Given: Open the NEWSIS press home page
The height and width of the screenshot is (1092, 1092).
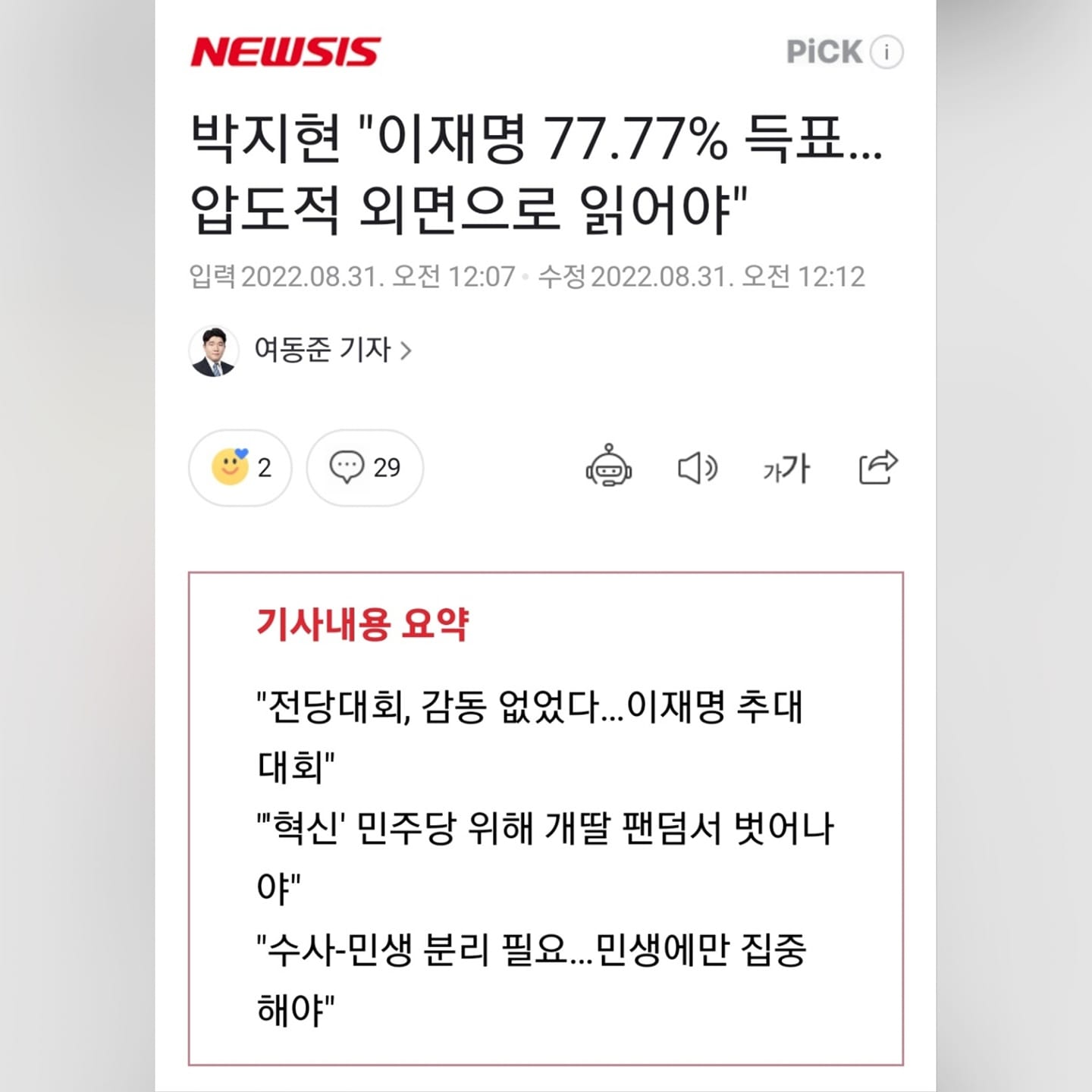Looking at the screenshot, I should pos(284,52).
